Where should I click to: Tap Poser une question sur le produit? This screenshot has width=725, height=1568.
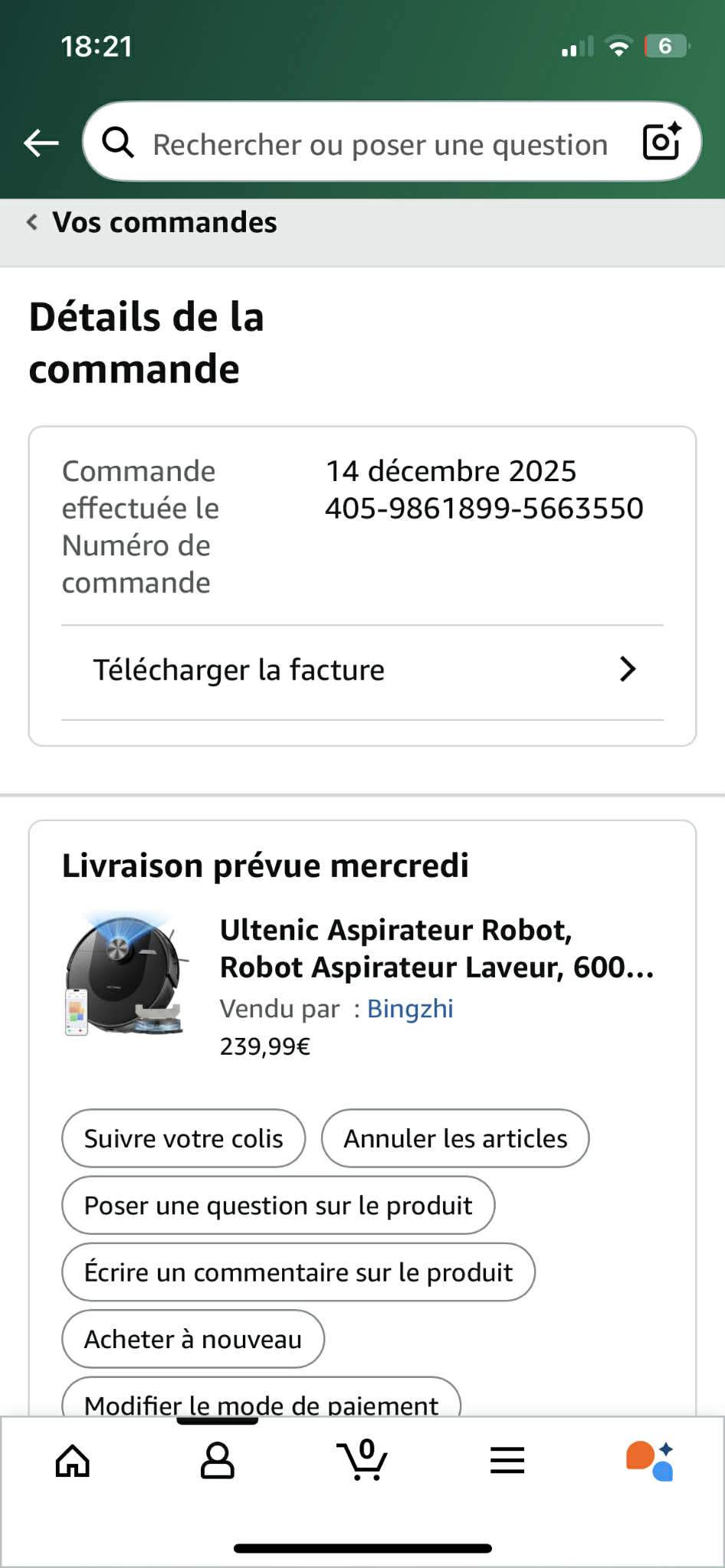tap(278, 1205)
